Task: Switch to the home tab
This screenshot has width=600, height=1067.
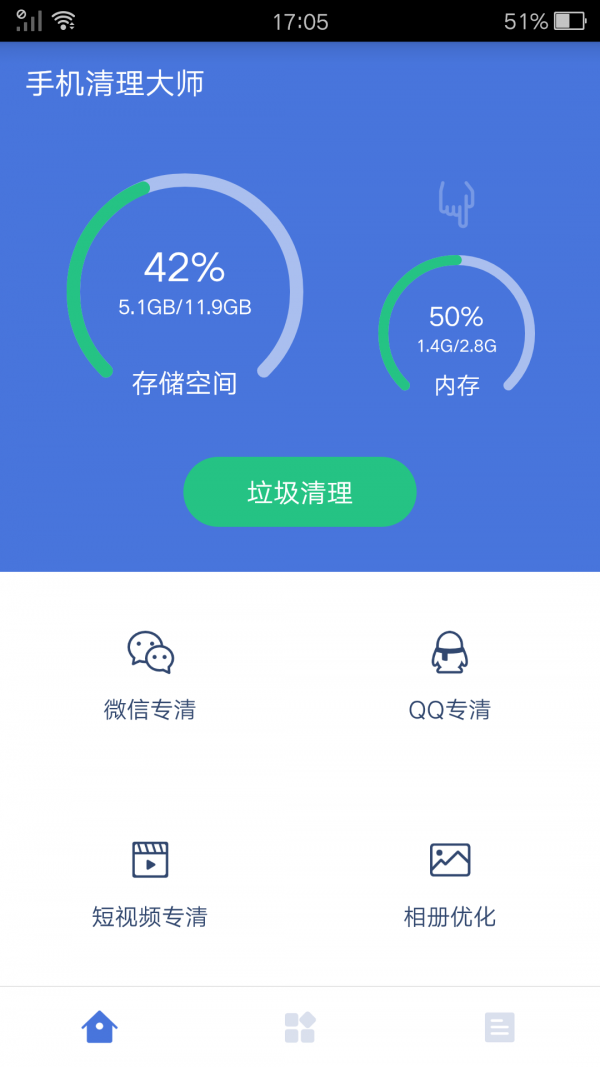Action: click(99, 1027)
